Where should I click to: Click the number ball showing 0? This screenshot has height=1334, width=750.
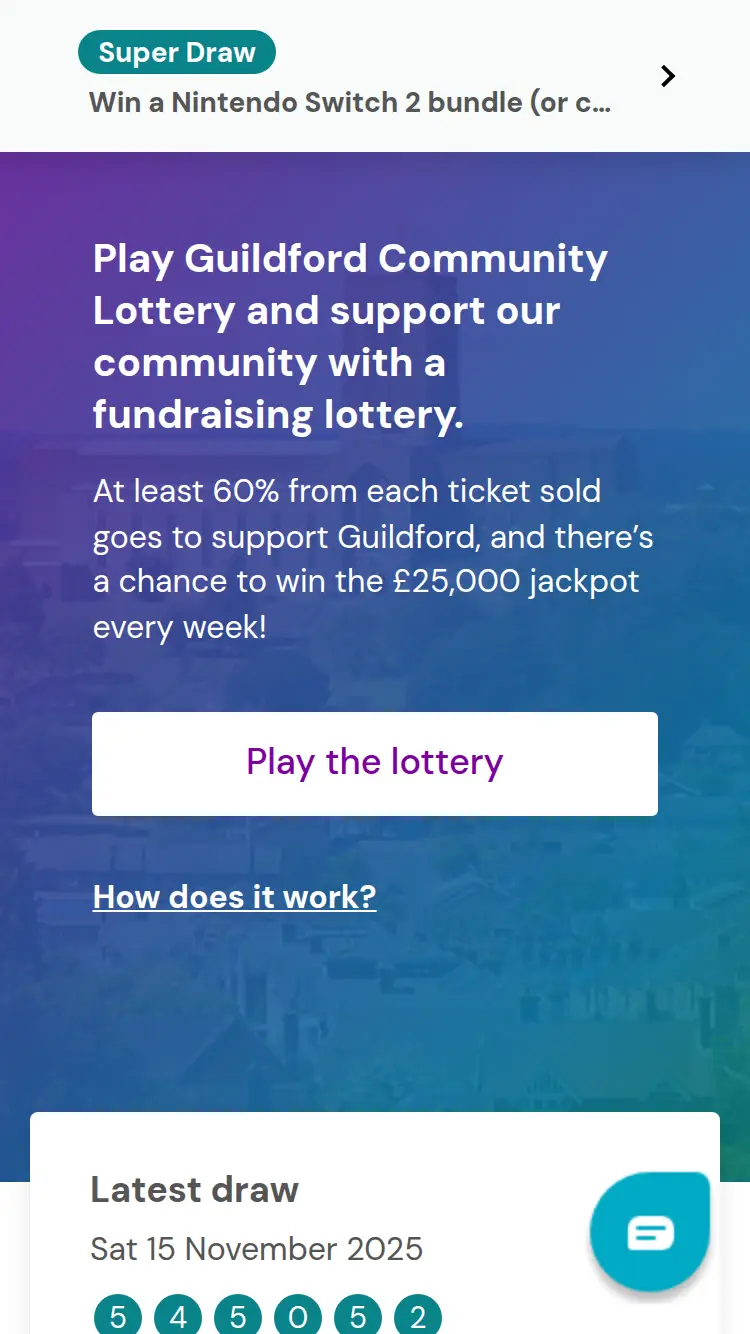(x=298, y=1315)
